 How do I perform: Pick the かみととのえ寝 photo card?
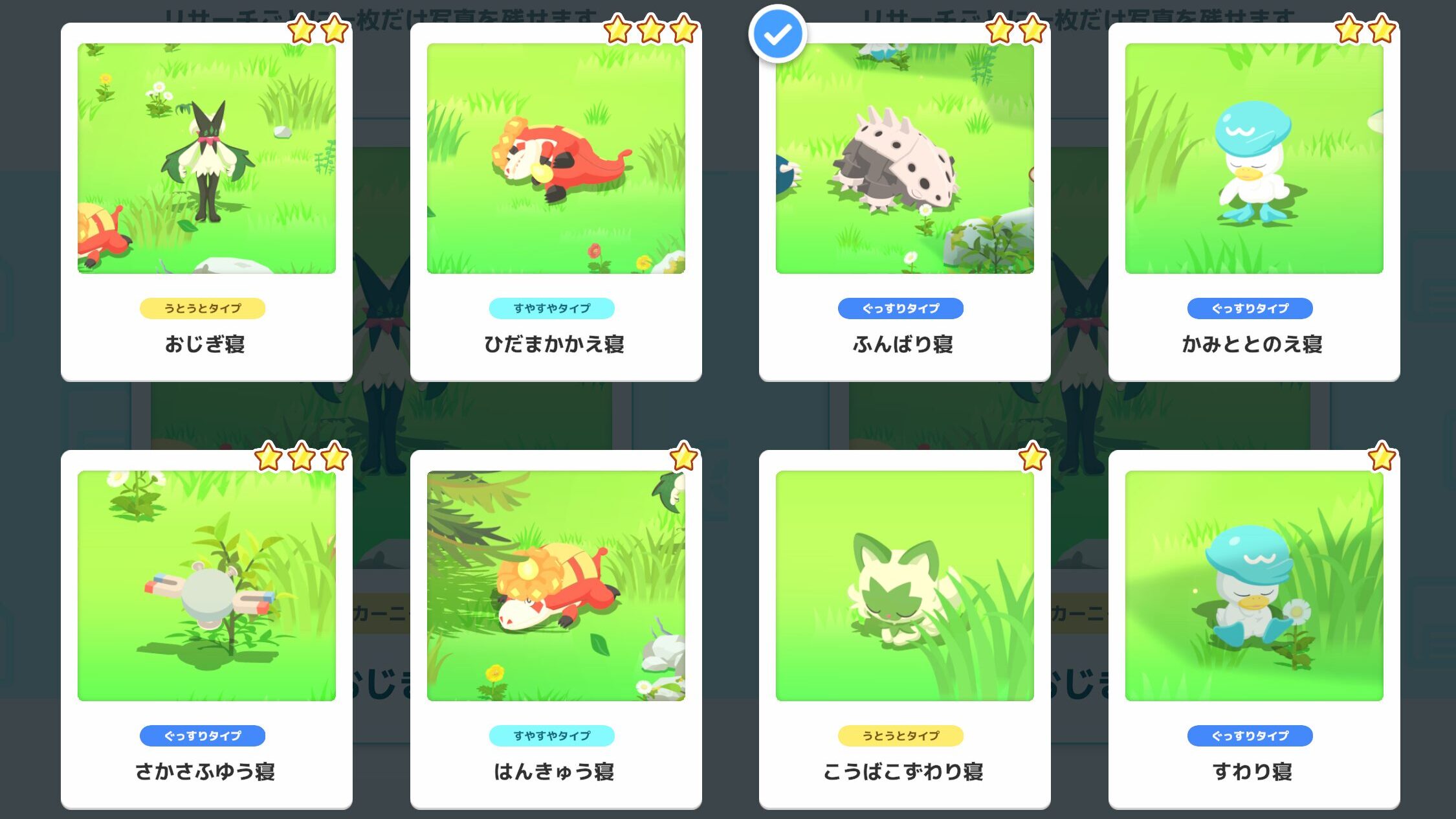1253,202
